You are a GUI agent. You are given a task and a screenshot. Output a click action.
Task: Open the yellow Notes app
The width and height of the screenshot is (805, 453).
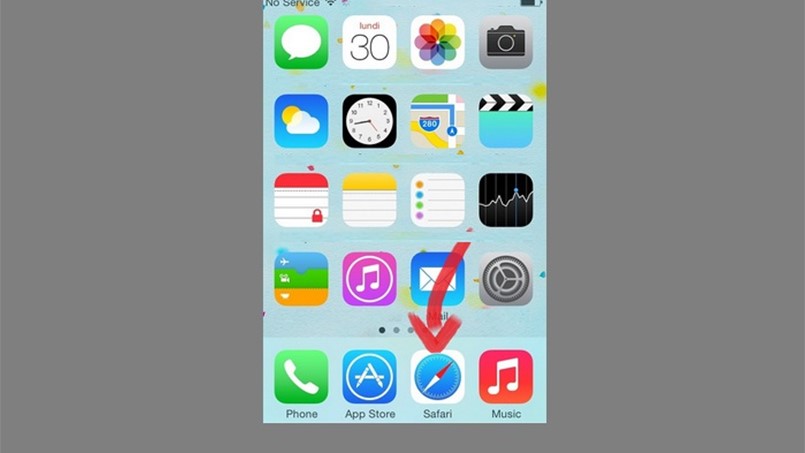click(x=369, y=200)
